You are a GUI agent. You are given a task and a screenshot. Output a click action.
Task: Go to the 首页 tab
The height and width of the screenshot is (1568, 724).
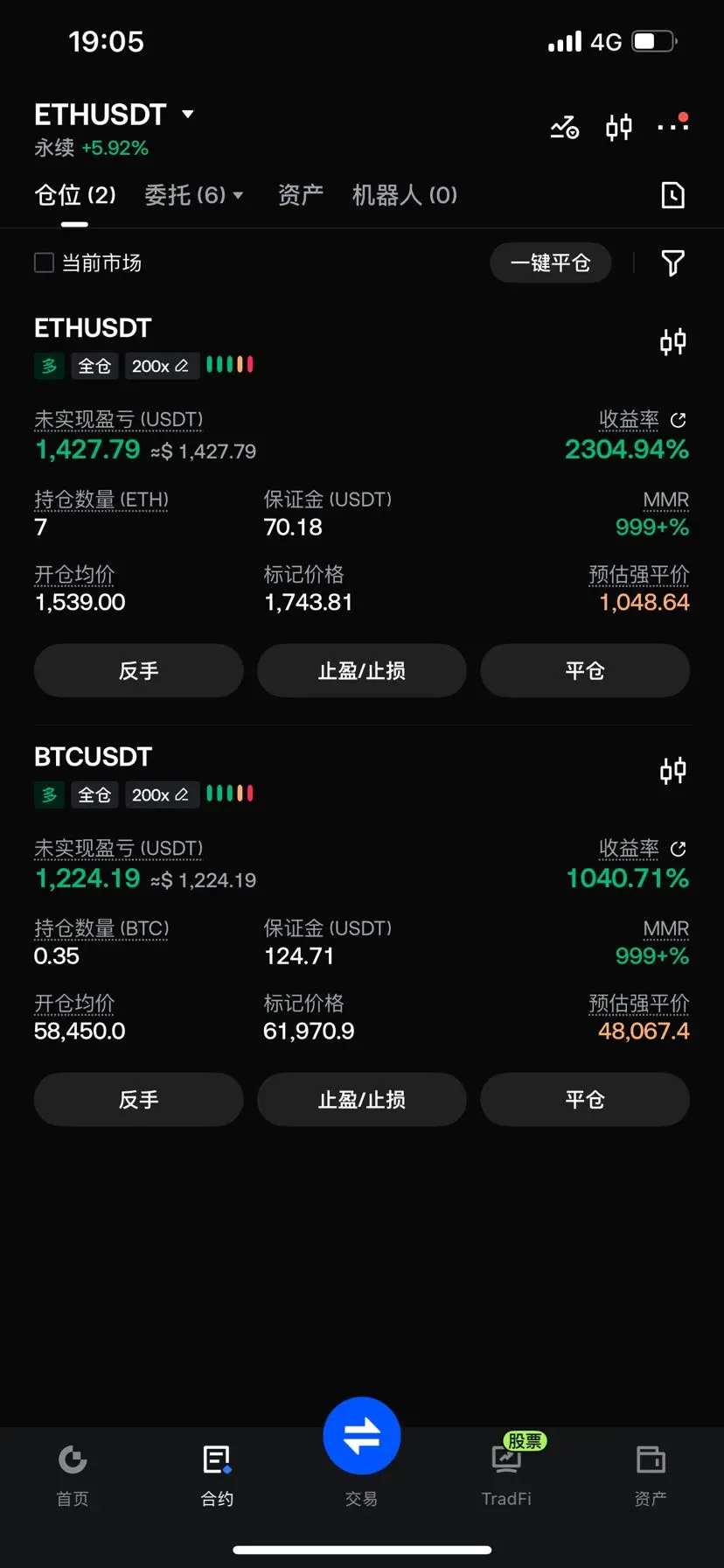[x=73, y=1475]
